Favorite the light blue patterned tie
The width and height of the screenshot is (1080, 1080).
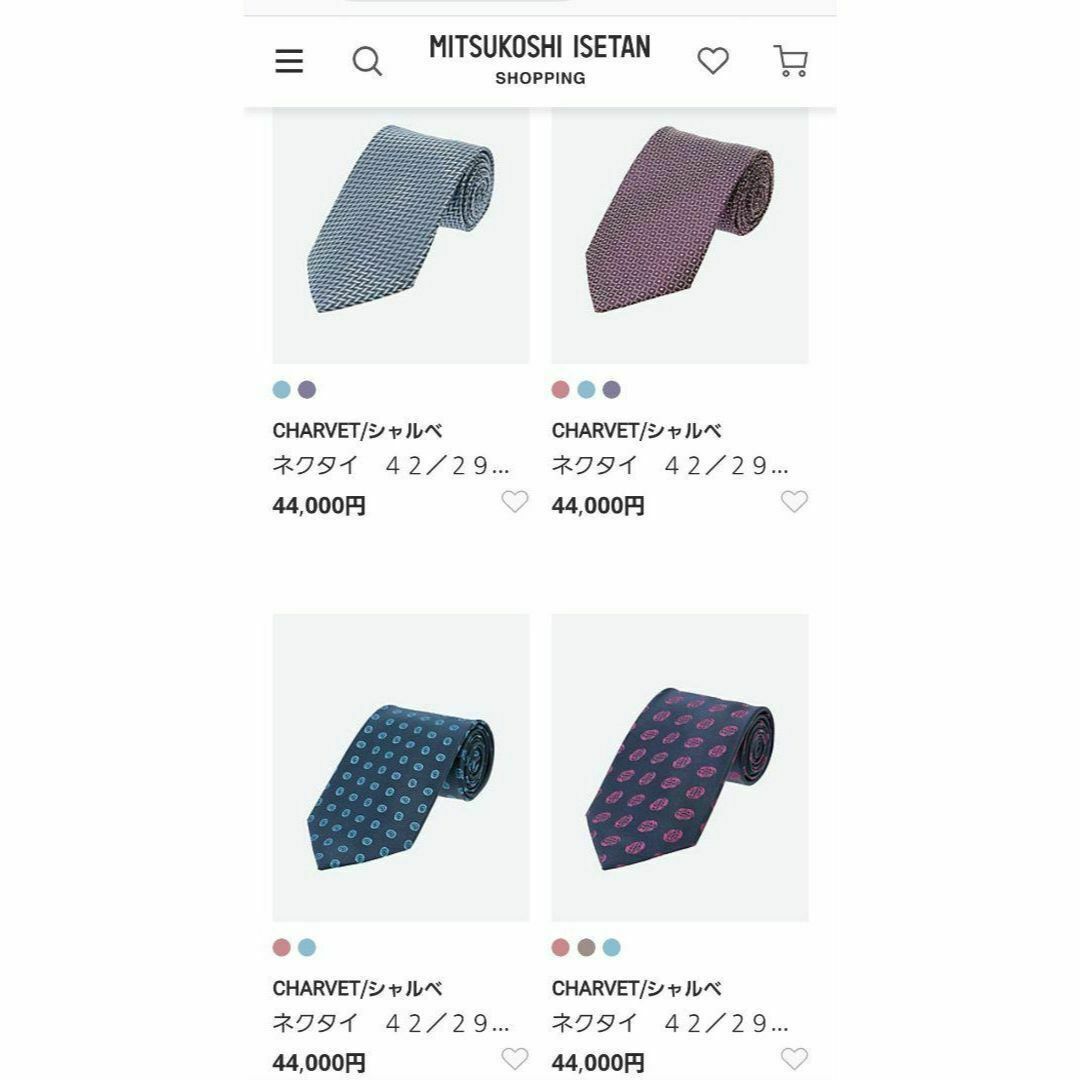tap(514, 502)
